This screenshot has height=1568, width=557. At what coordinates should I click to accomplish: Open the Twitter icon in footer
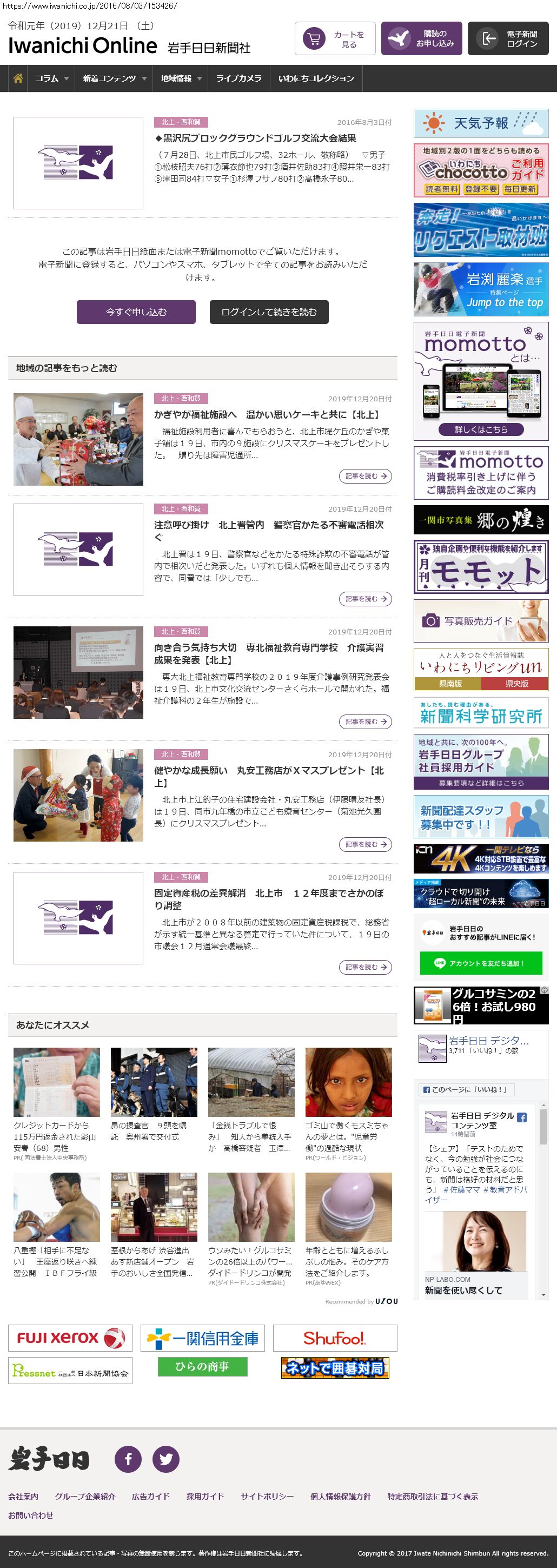pyautogui.click(x=165, y=1459)
